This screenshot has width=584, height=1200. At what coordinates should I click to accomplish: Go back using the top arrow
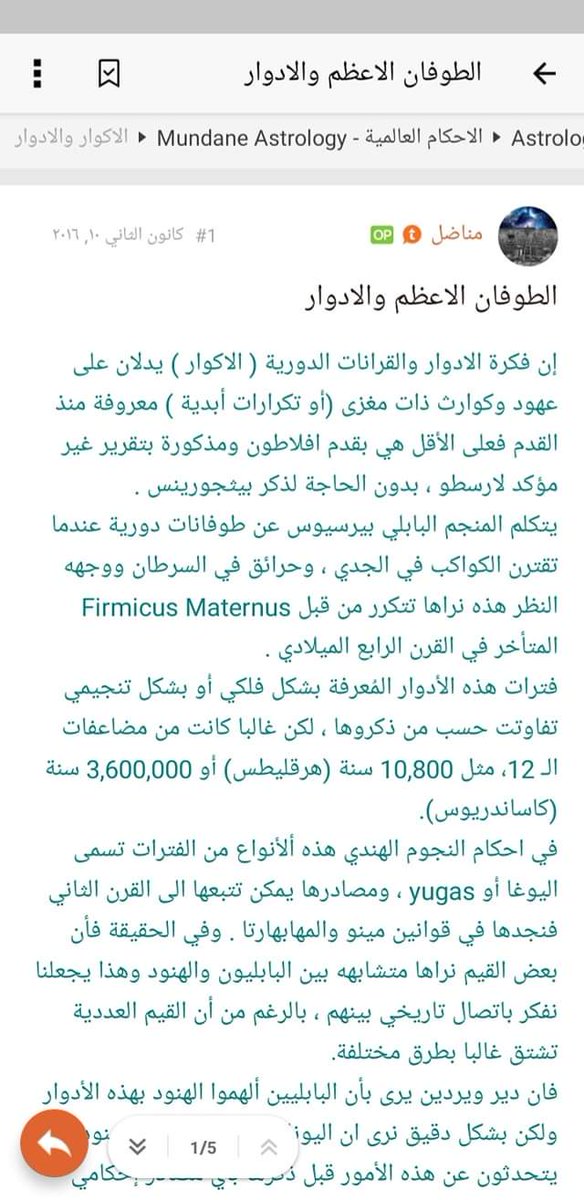[x=543, y=75]
